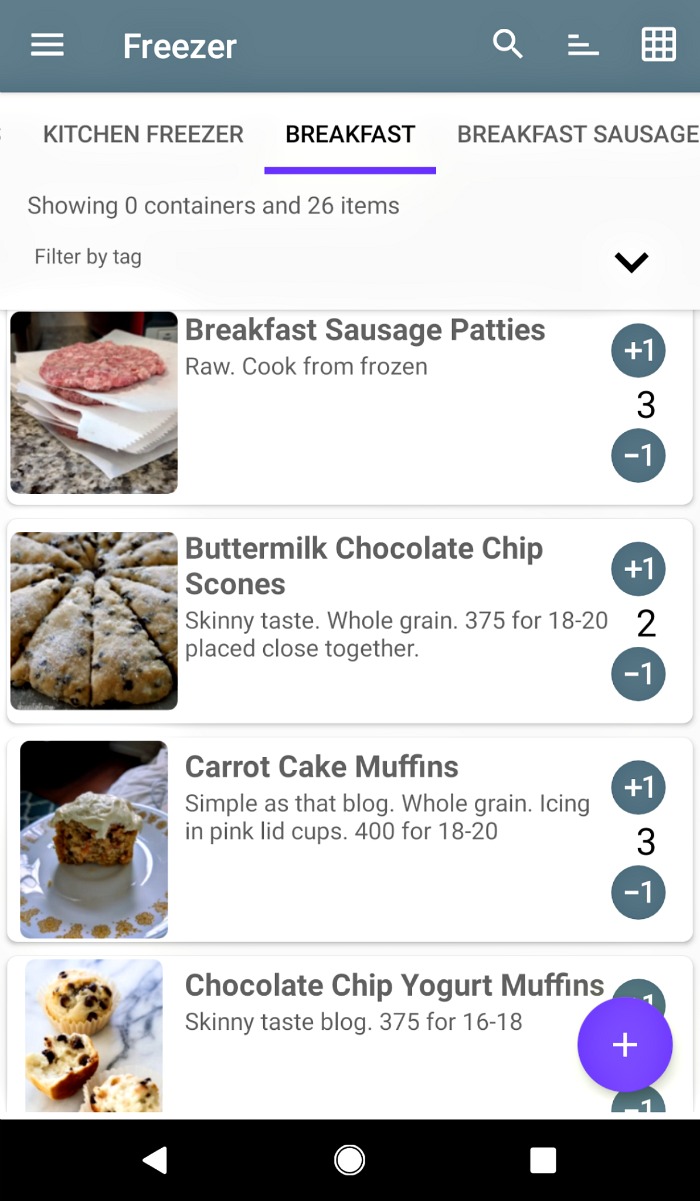Expand the Filter by tag dropdown
The width and height of the screenshot is (700, 1201).
[x=631, y=261]
